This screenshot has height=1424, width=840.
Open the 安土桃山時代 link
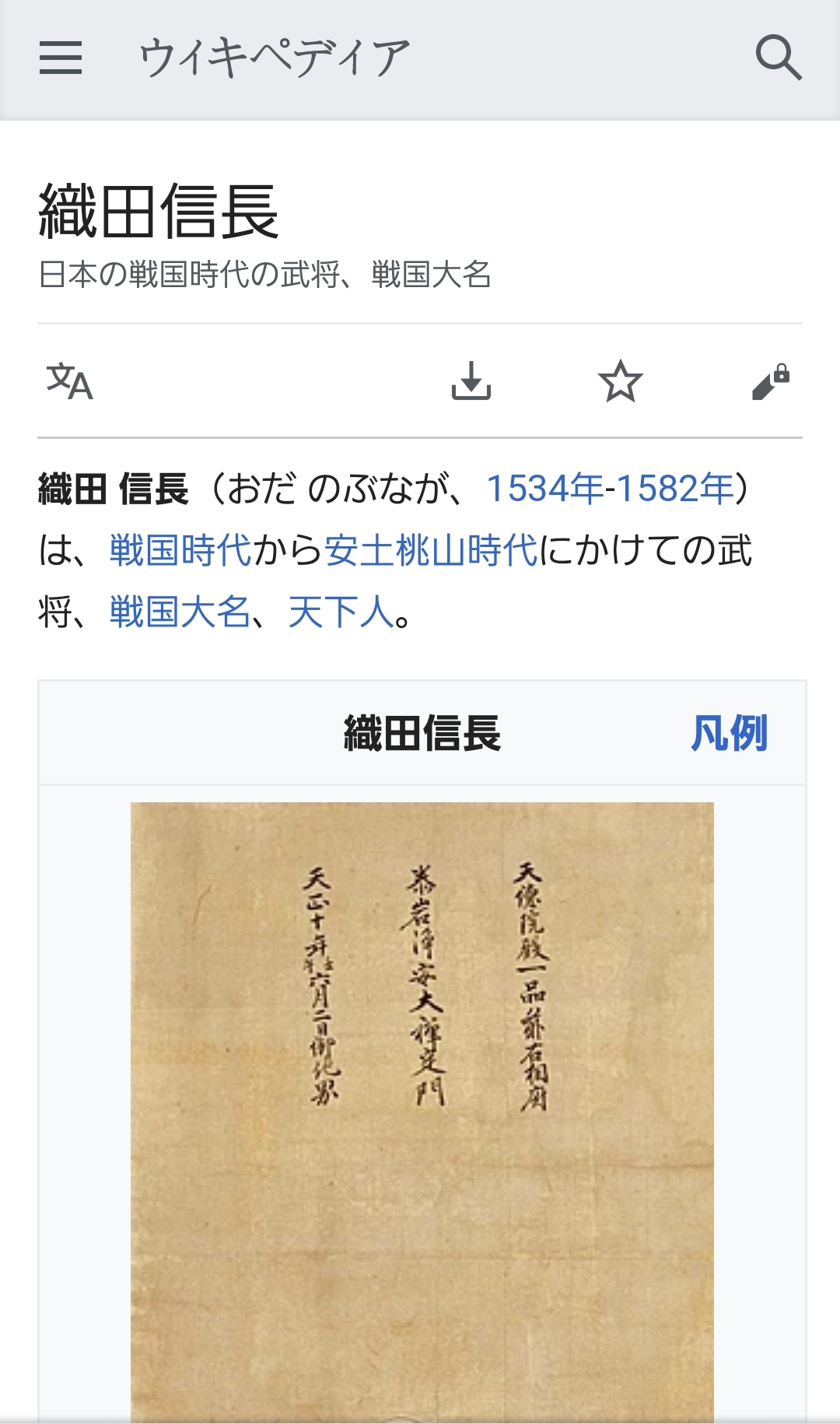tap(431, 551)
